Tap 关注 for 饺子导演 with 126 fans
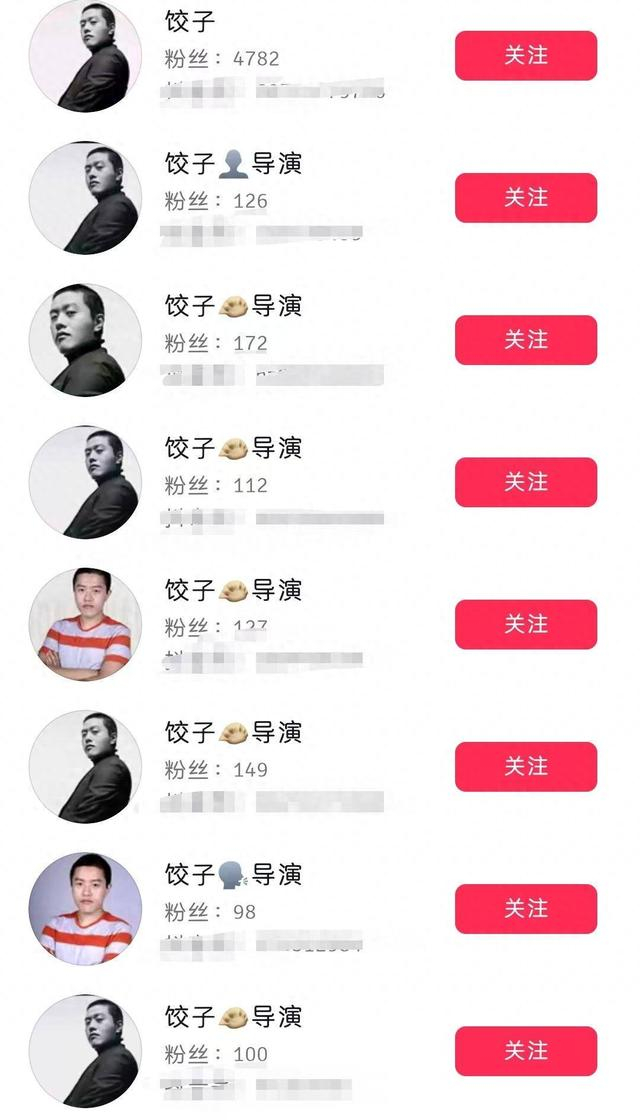Viewport: 640px width, 1120px height. 525,197
